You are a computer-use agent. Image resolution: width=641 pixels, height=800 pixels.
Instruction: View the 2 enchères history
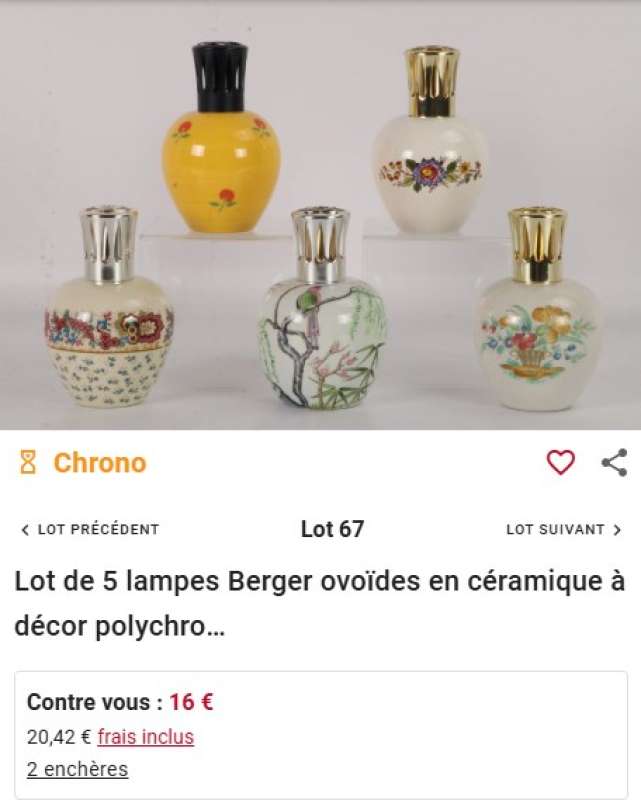pyautogui.click(x=78, y=769)
